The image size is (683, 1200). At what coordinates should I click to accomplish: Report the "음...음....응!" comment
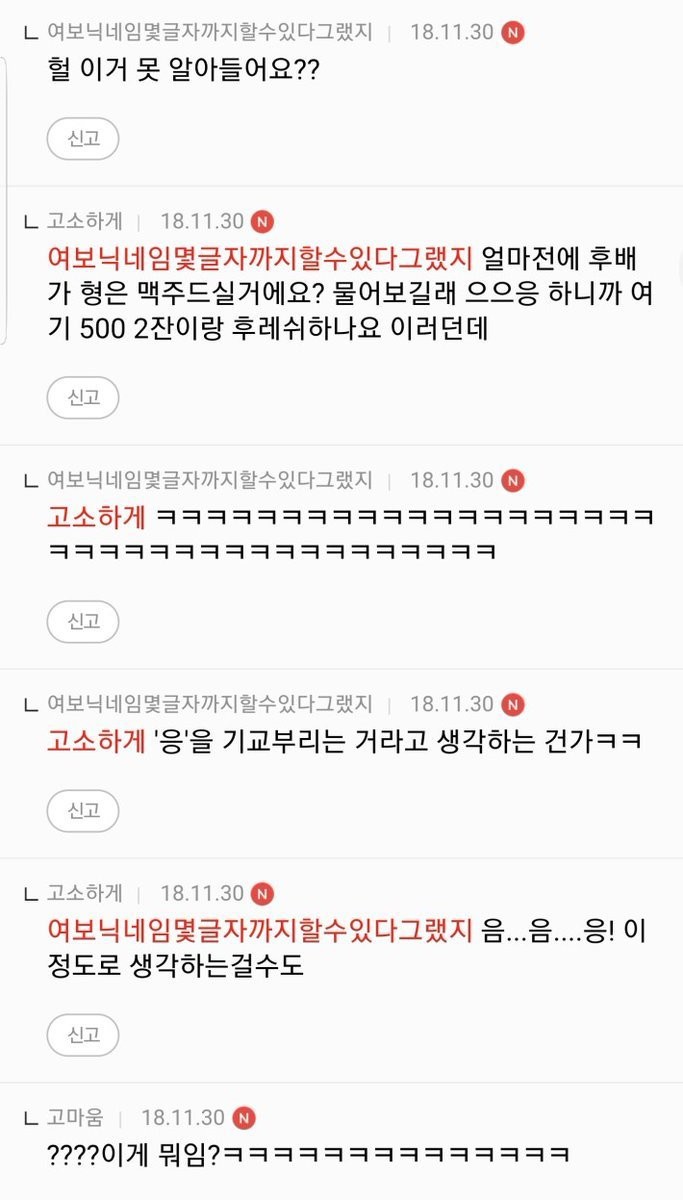click(x=83, y=1035)
